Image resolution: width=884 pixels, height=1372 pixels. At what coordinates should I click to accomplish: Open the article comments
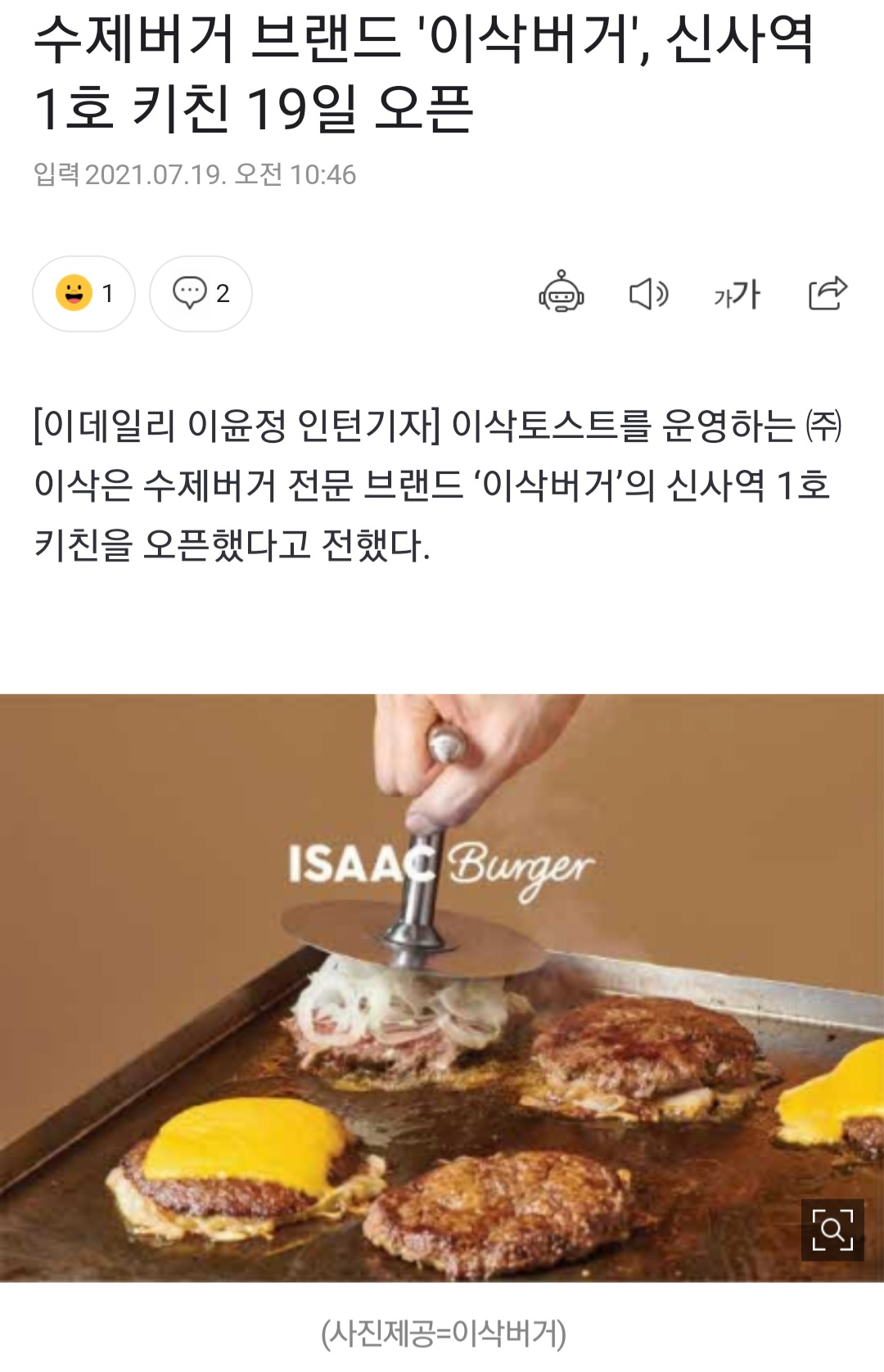(201, 294)
